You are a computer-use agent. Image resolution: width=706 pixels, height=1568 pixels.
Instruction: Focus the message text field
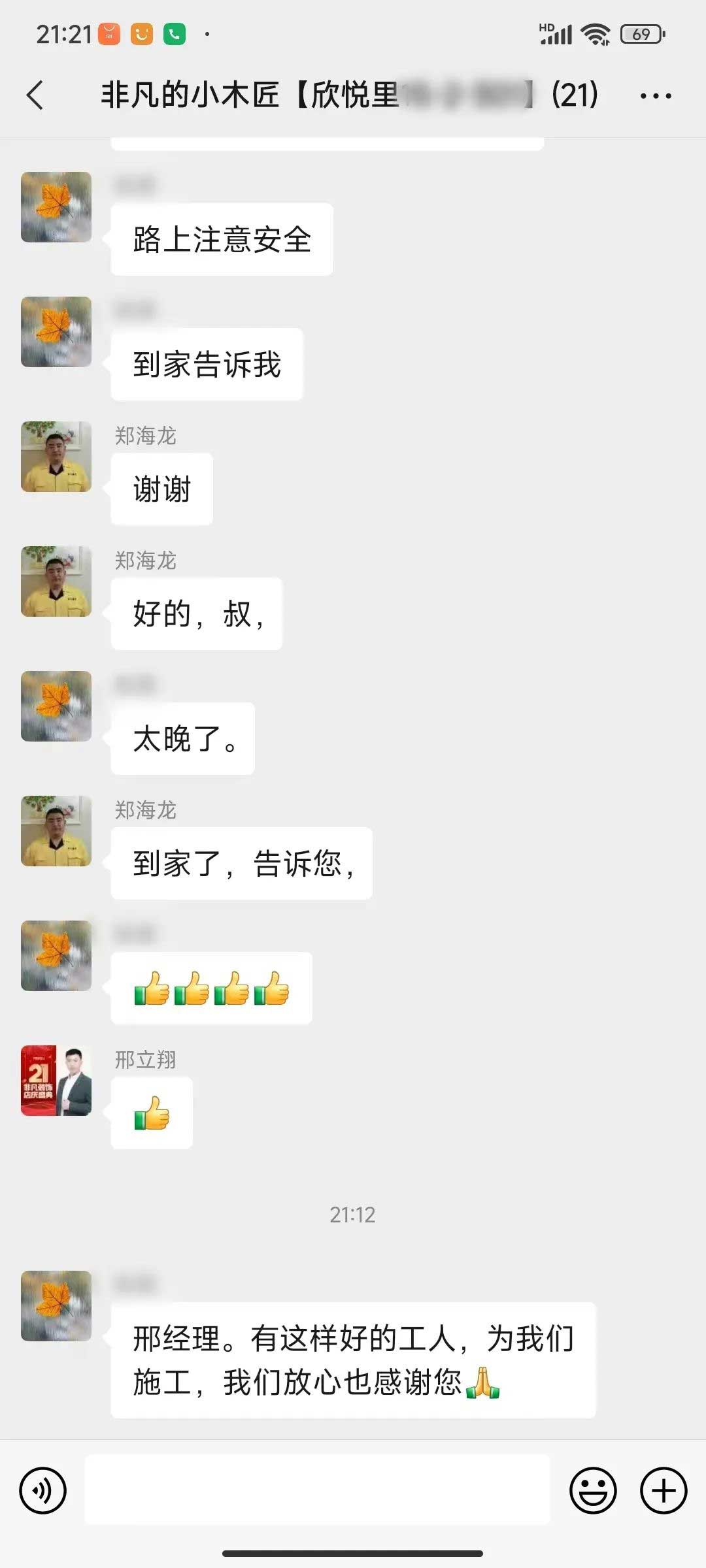pyautogui.click(x=318, y=1491)
